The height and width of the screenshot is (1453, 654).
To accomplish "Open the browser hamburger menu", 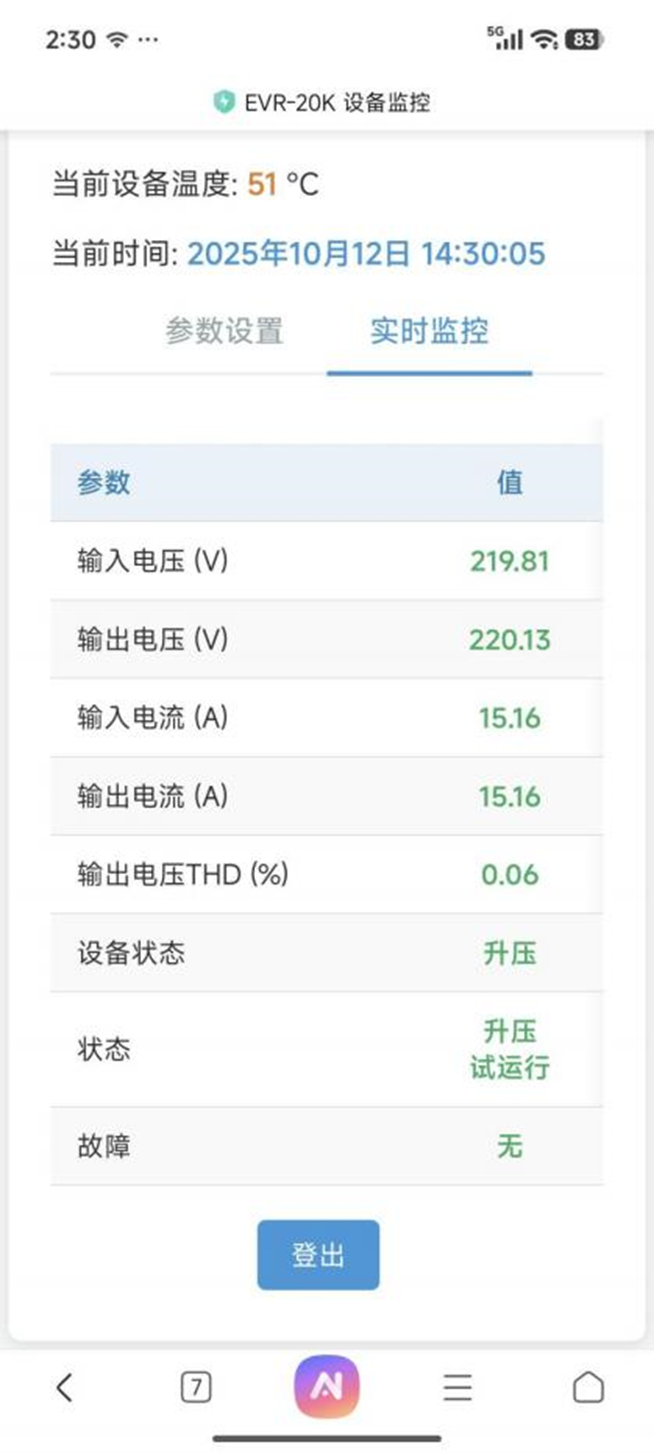I will point(457,1387).
